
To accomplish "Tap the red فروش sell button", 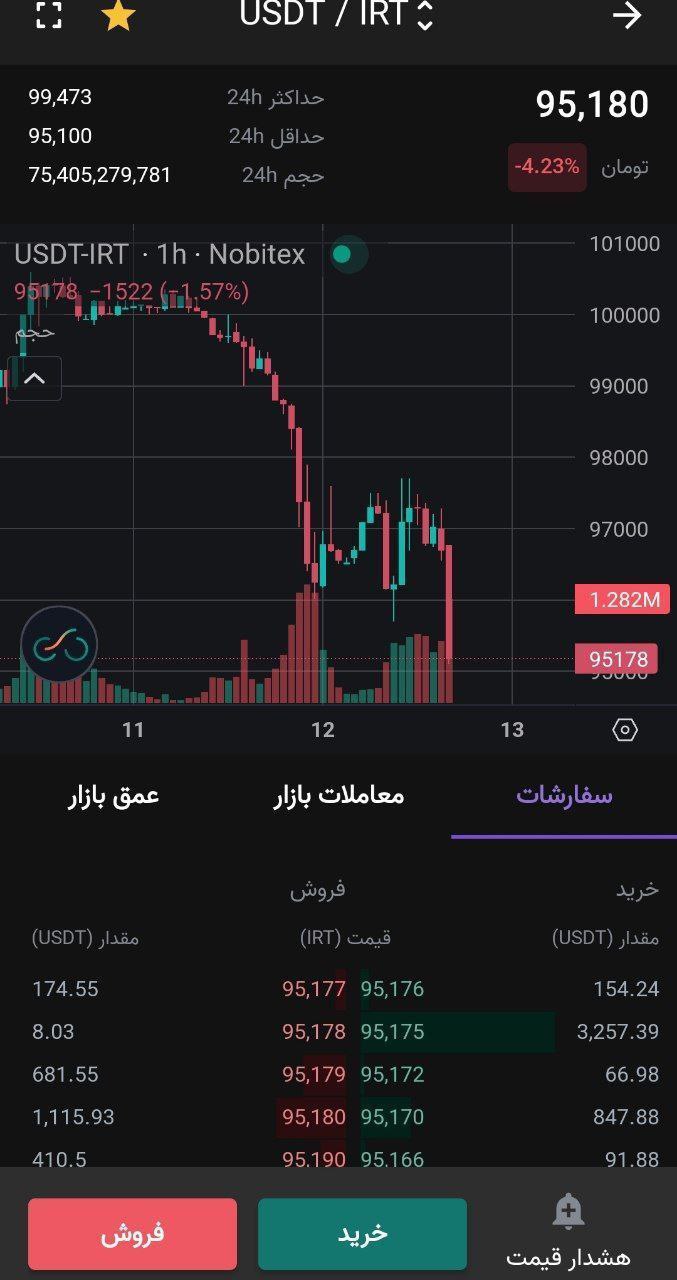I will pos(133,1234).
